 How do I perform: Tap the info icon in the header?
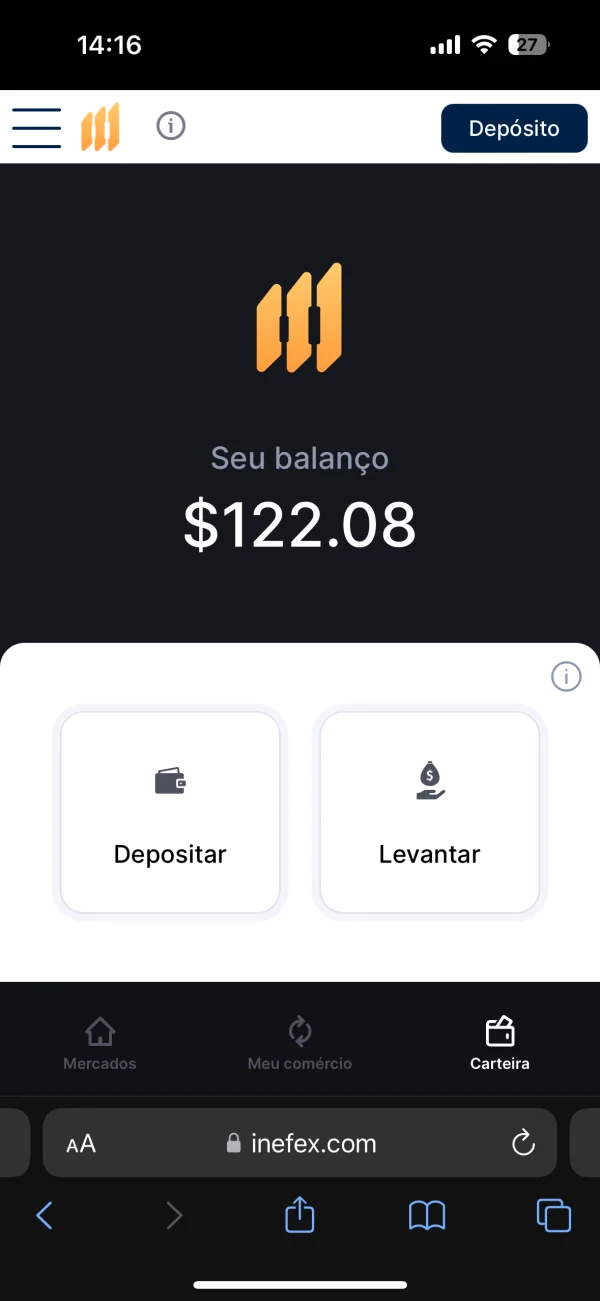pos(171,126)
